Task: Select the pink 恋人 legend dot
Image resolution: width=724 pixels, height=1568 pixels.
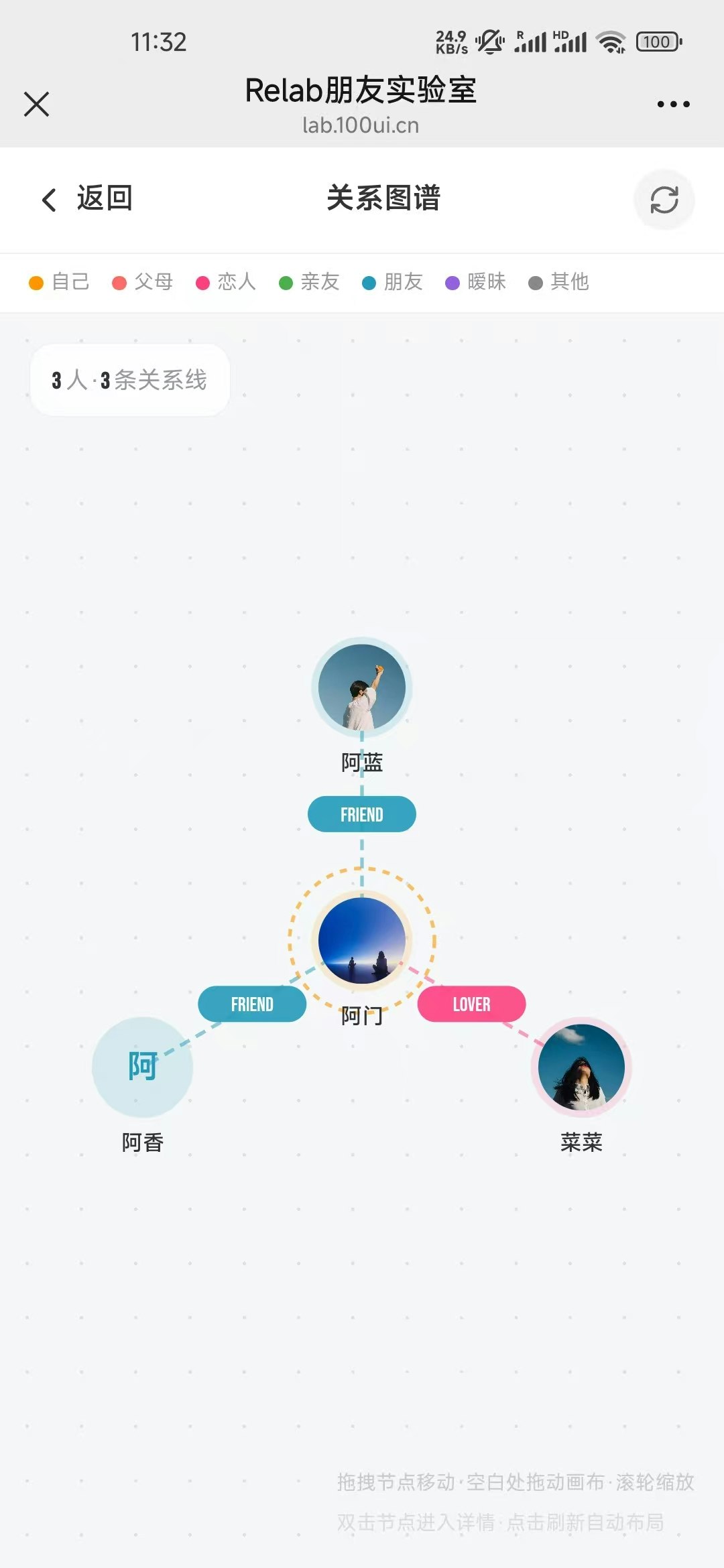Action: [x=202, y=282]
